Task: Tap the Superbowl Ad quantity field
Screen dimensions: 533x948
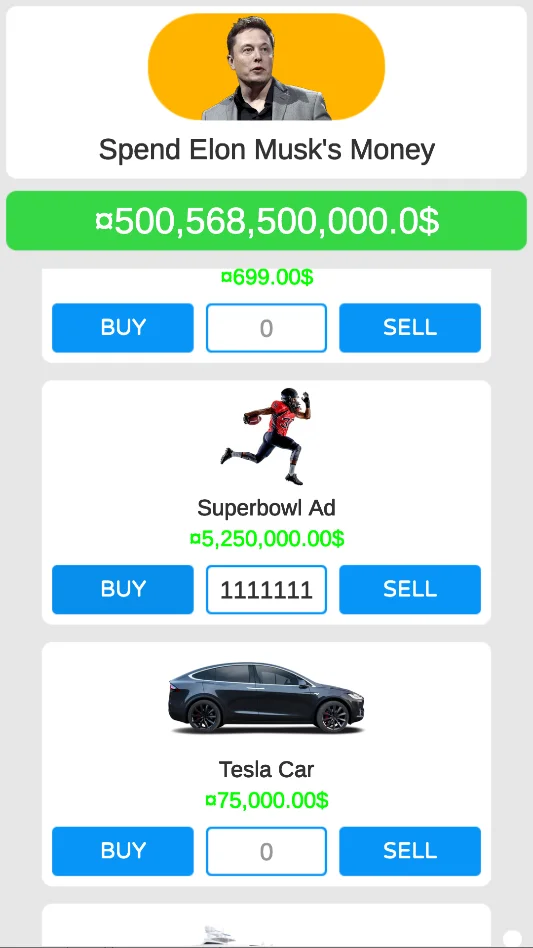Action: point(266,589)
